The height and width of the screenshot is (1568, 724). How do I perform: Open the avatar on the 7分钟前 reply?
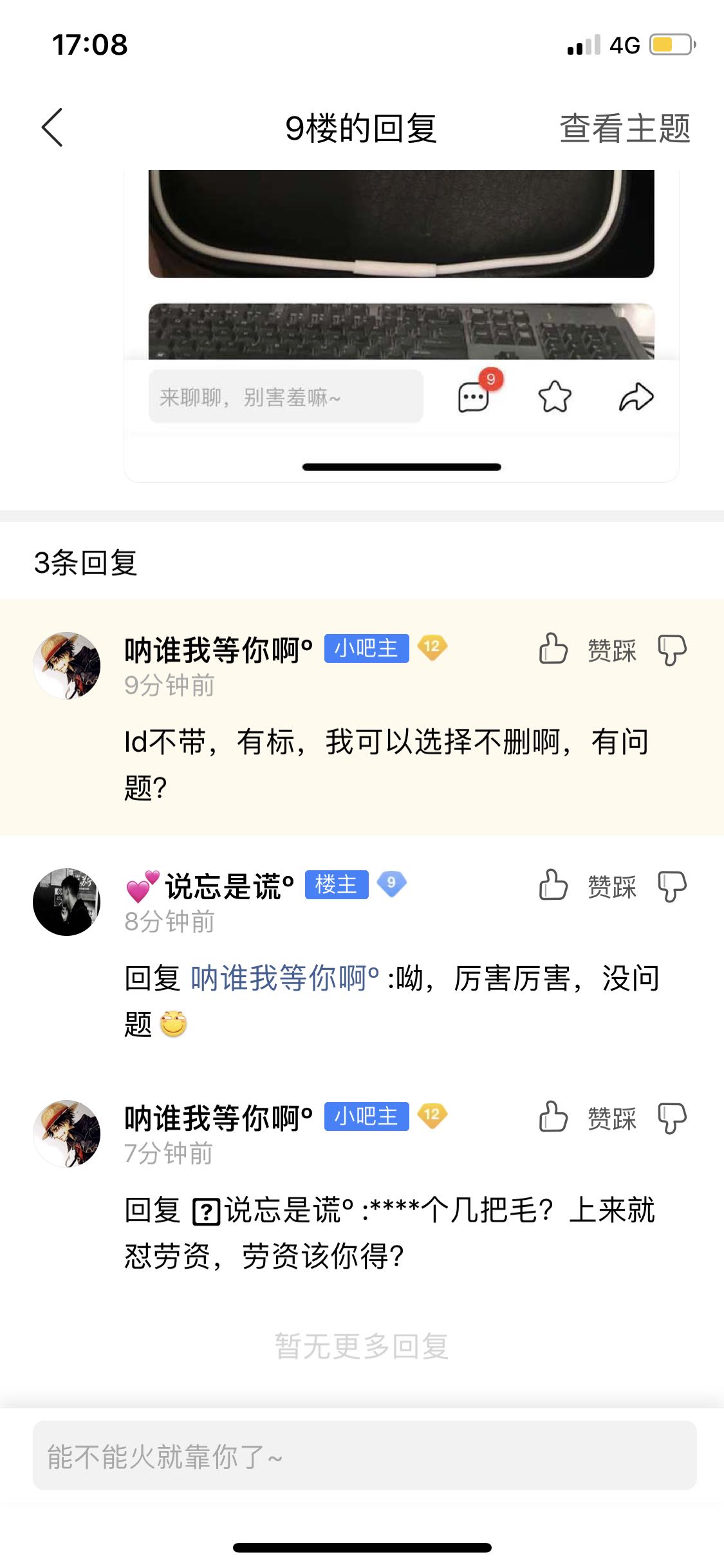click(x=67, y=1134)
